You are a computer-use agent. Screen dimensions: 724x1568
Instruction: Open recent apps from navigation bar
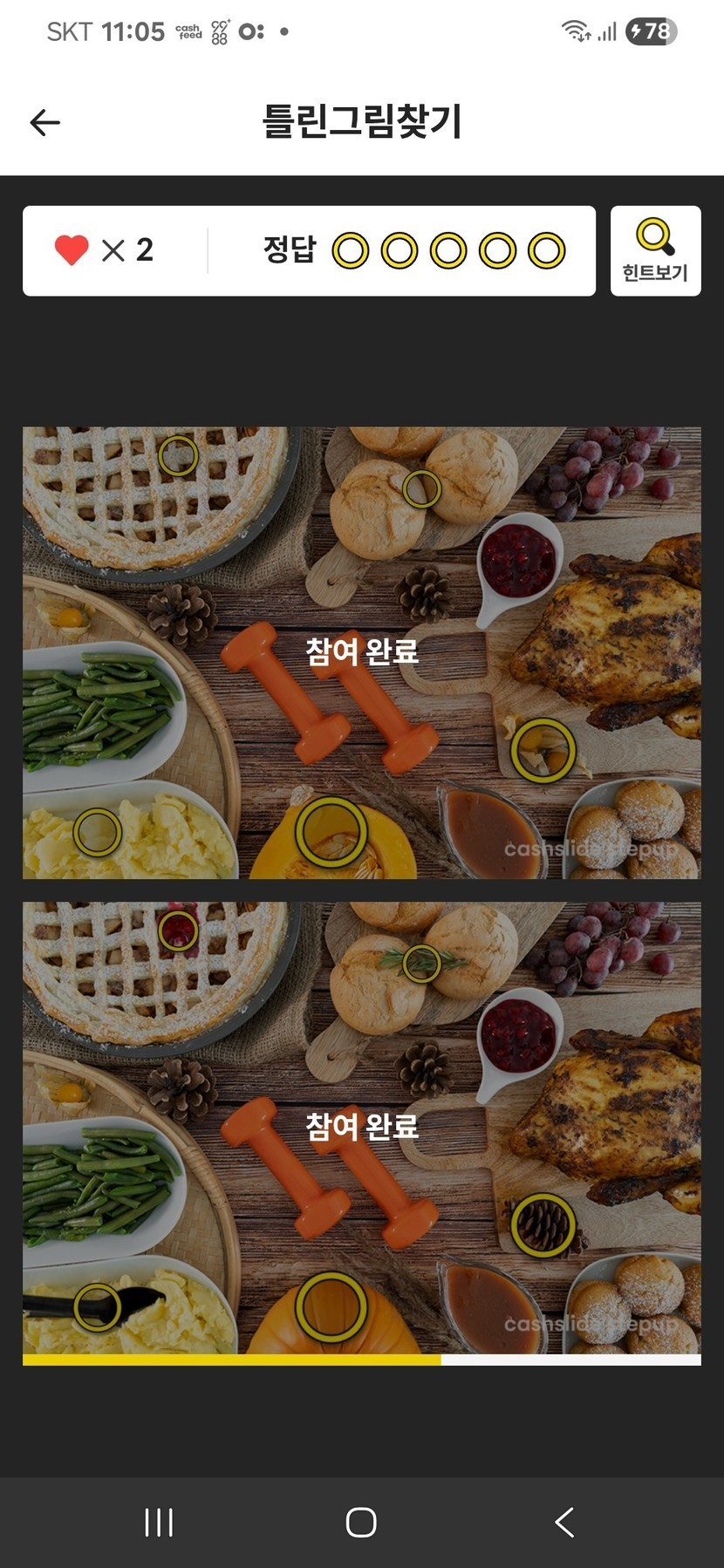(x=159, y=1523)
